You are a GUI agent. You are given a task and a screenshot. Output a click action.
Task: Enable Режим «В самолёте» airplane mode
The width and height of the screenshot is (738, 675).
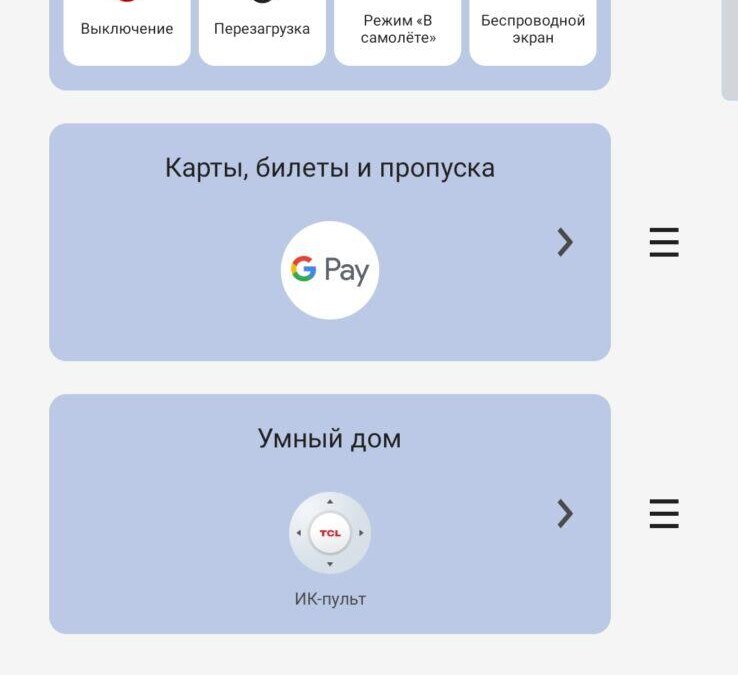[398, 28]
